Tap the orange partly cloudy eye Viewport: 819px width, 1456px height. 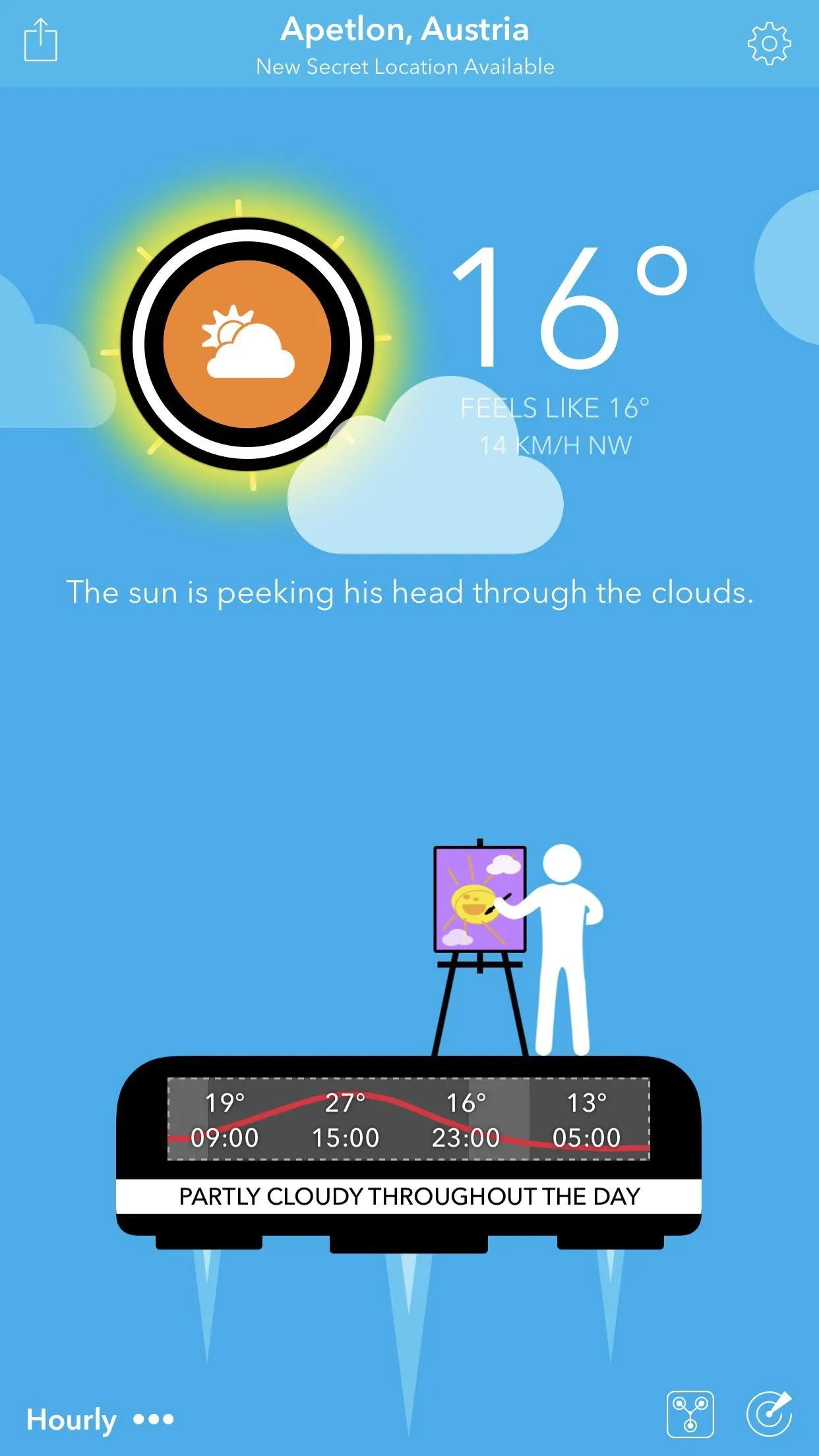[247, 344]
